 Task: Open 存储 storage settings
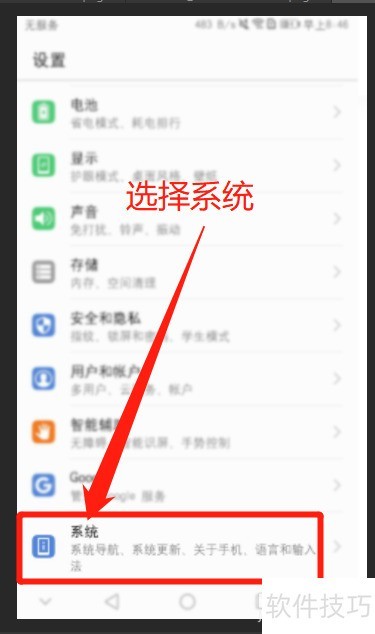click(188, 273)
